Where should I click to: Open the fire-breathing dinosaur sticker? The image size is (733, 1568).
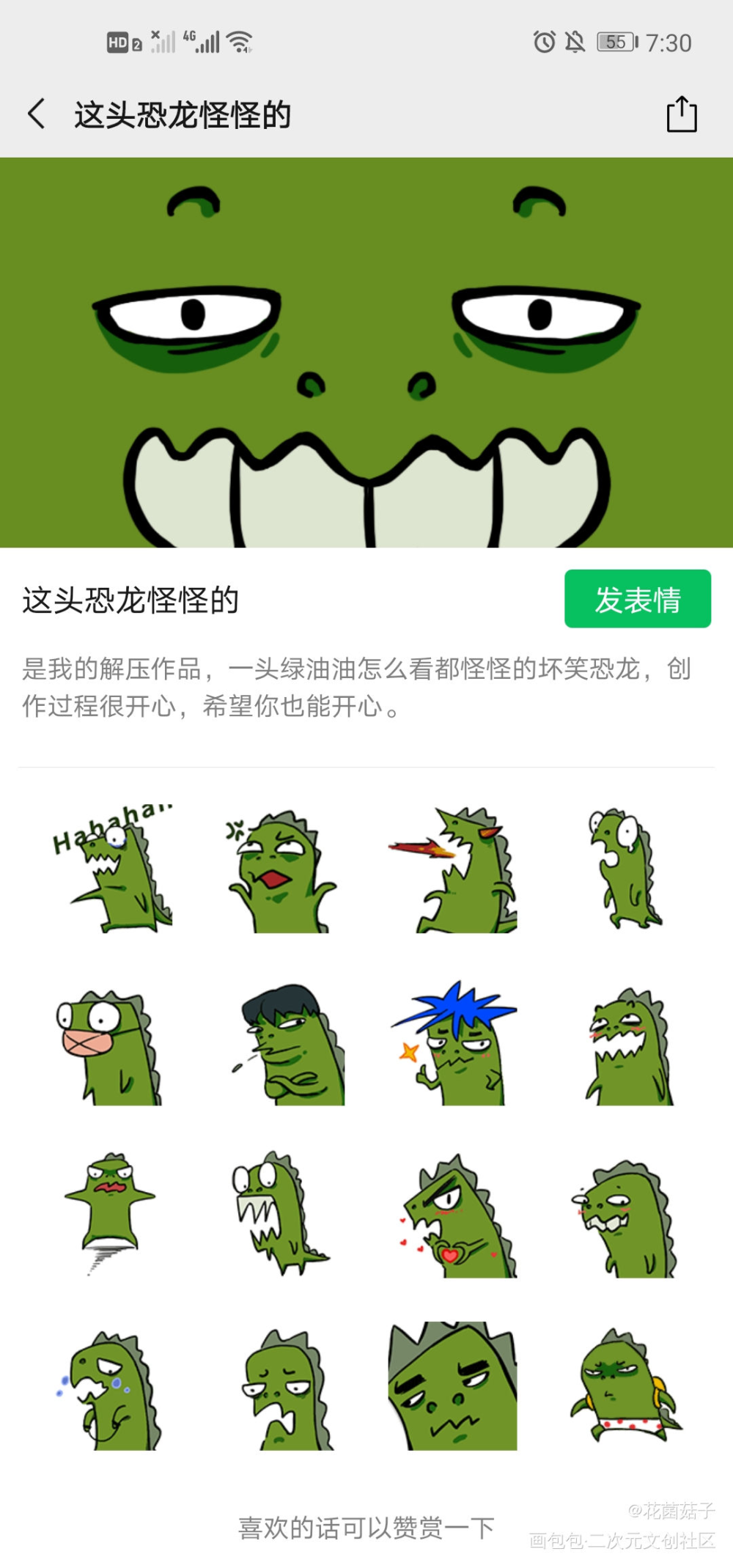pos(453,870)
